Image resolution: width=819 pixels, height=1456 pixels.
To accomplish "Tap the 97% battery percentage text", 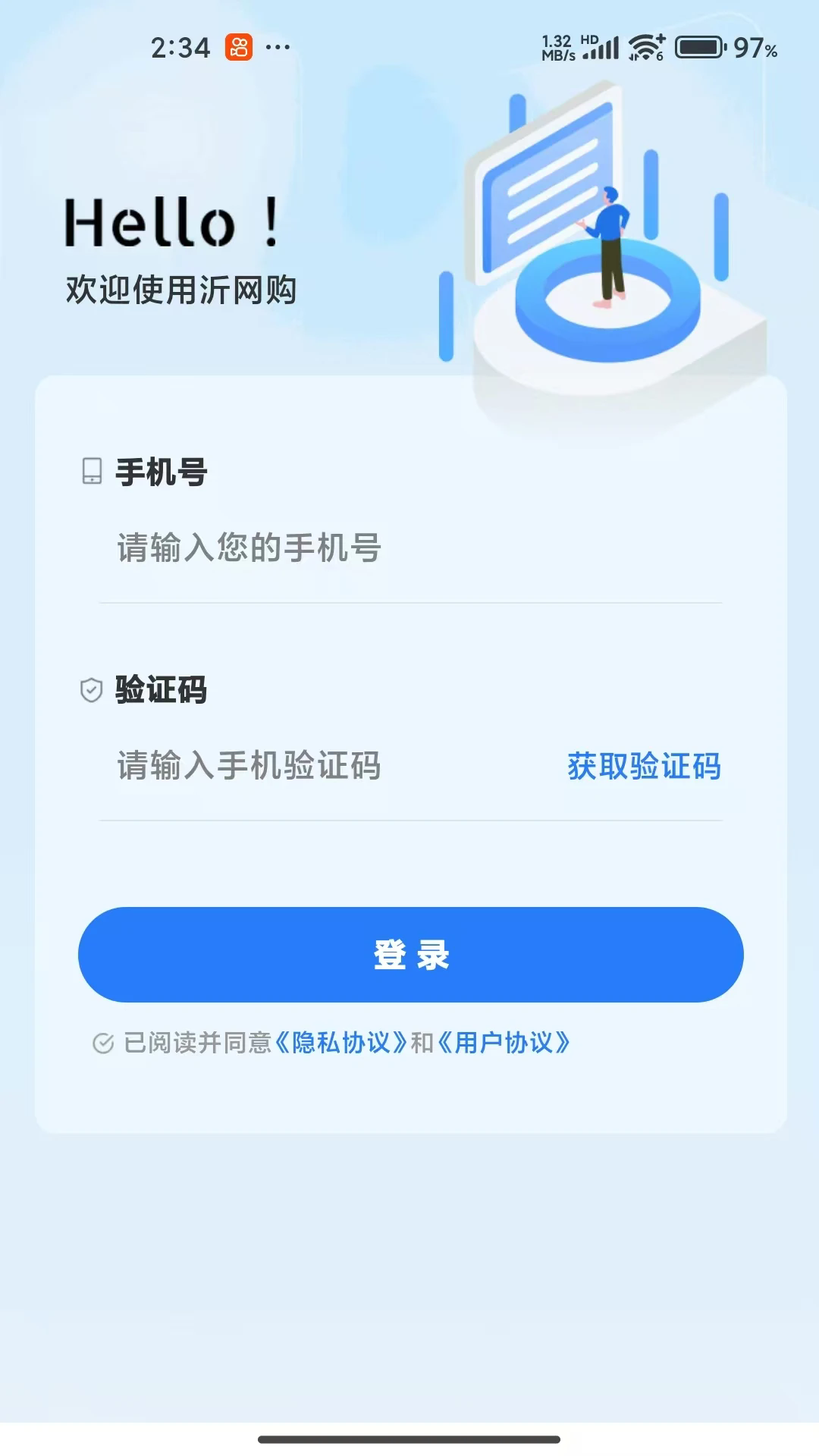I will pyautogui.click(x=754, y=48).
